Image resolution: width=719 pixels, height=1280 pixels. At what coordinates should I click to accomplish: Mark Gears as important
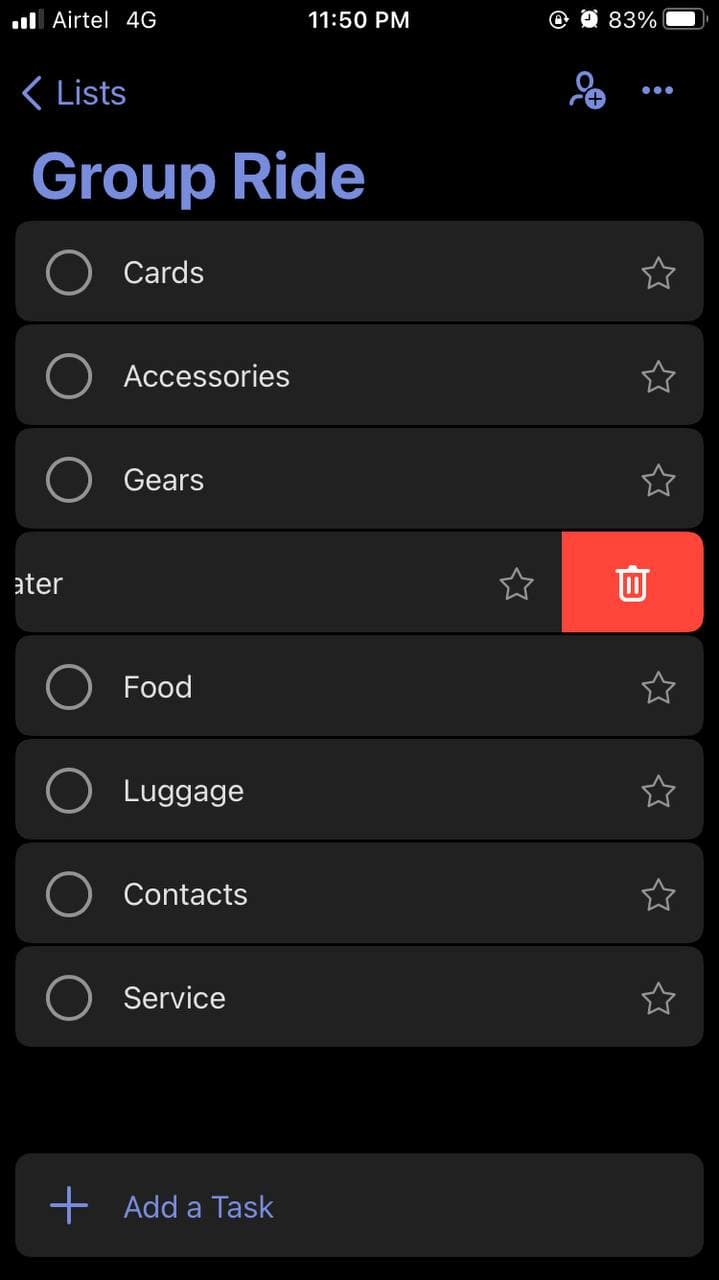(658, 481)
